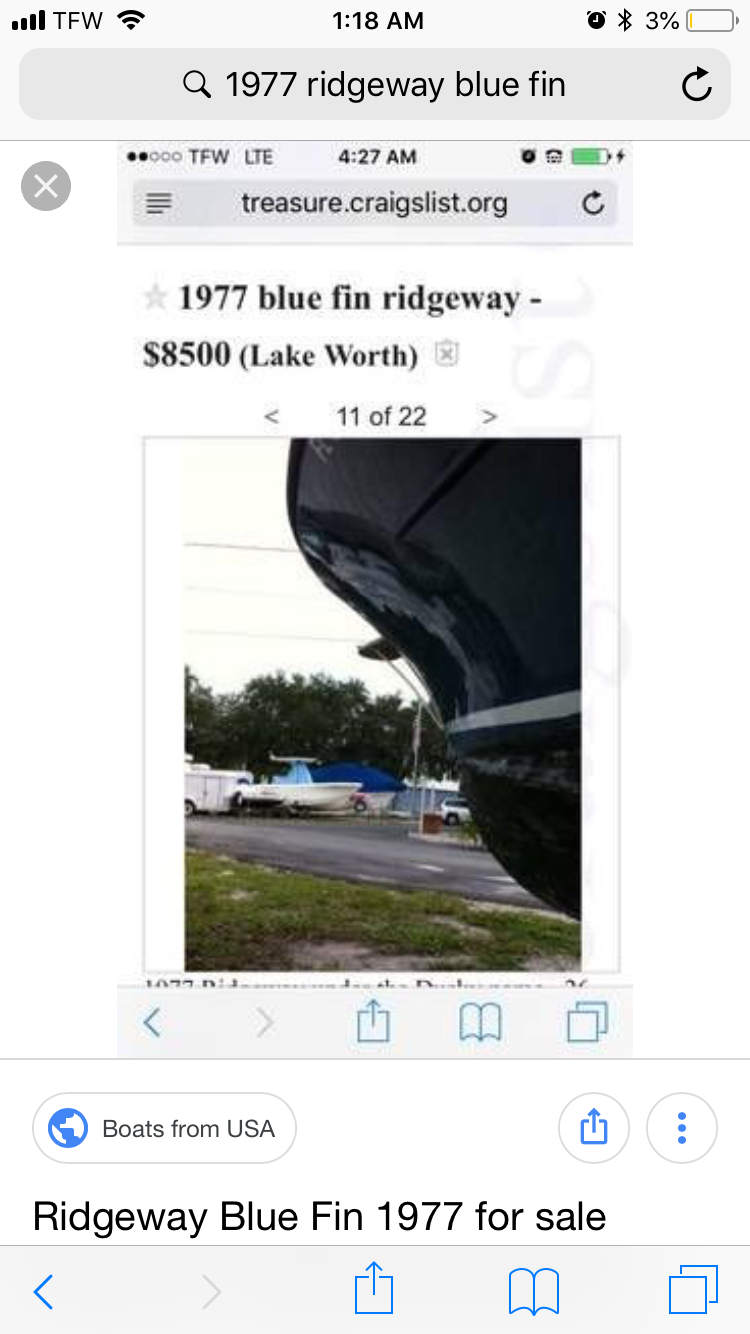This screenshot has width=750, height=1334.
Task: View the enlarged craigslist boat image
Action: (x=375, y=599)
